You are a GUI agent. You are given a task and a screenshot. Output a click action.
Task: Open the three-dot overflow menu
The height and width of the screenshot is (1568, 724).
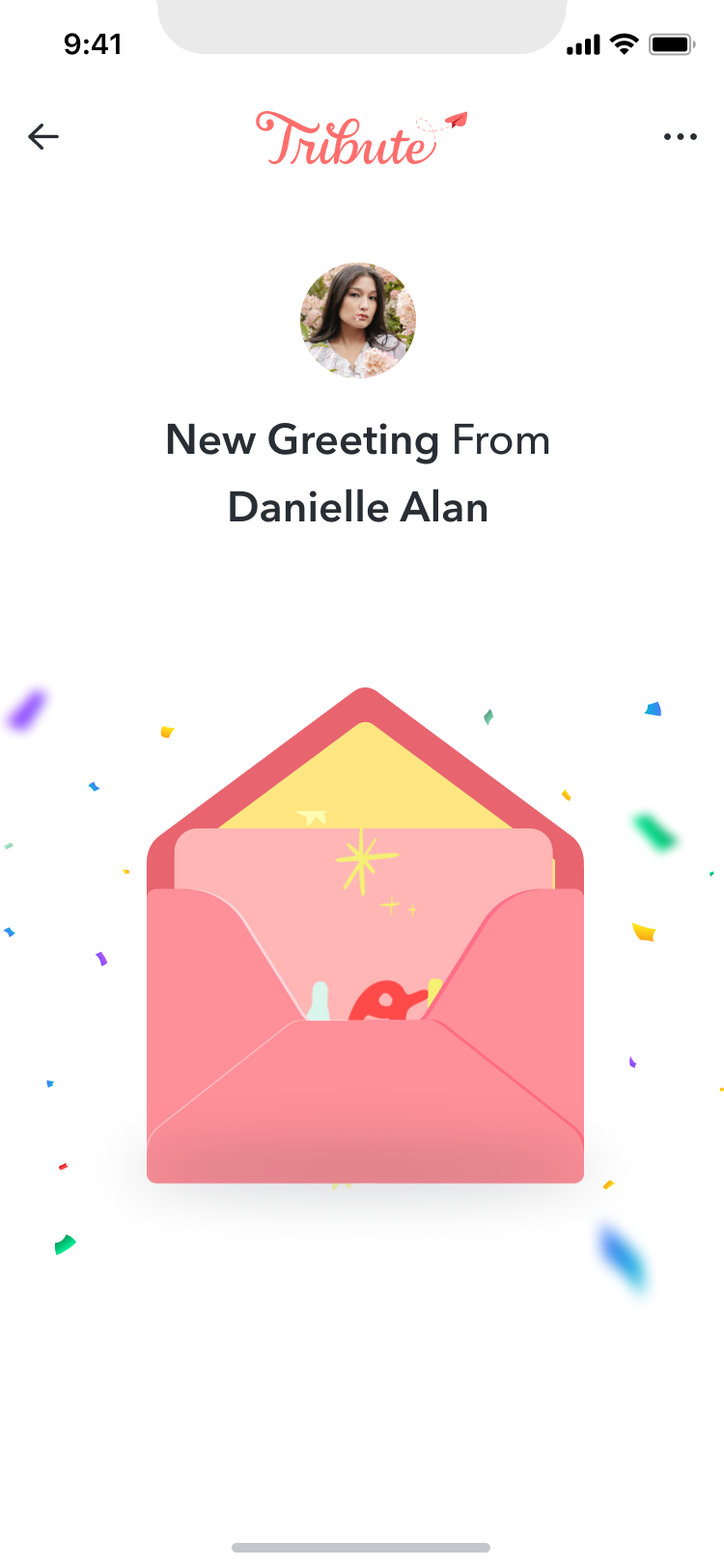(680, 137)
